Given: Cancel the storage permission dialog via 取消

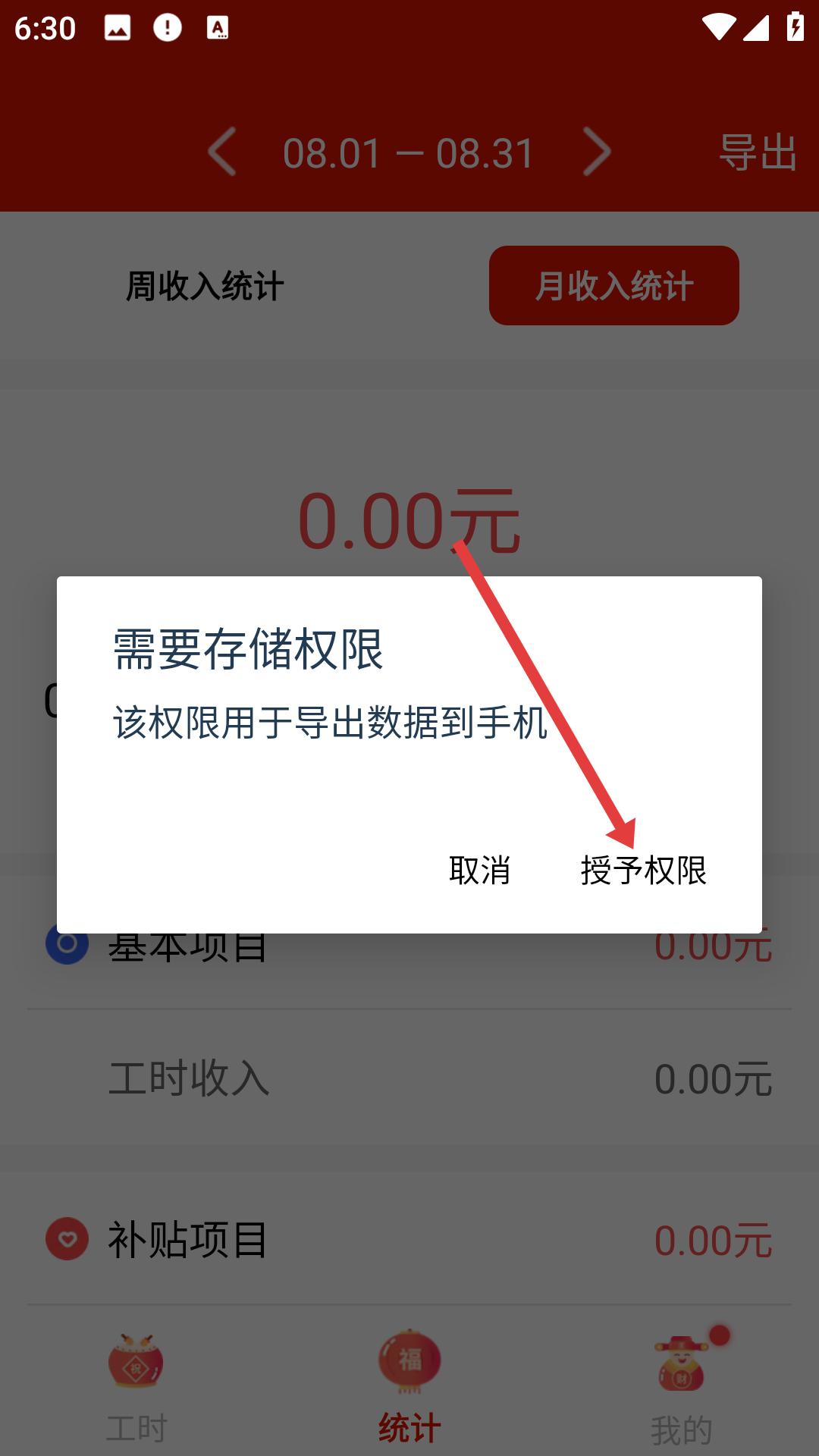Looking at the screenshot, I should coord(479,870).
